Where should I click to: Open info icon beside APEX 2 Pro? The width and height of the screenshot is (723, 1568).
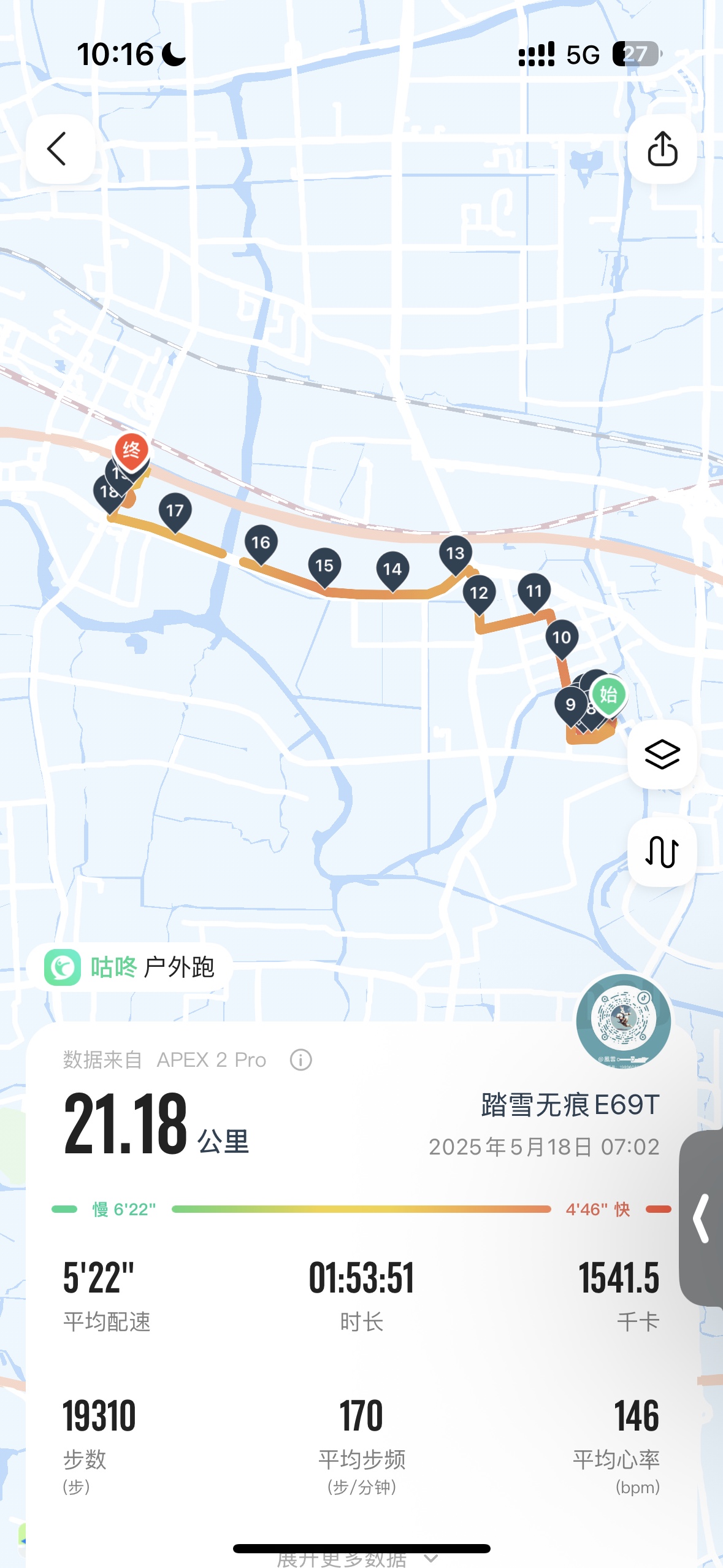tap(300, 1060)
